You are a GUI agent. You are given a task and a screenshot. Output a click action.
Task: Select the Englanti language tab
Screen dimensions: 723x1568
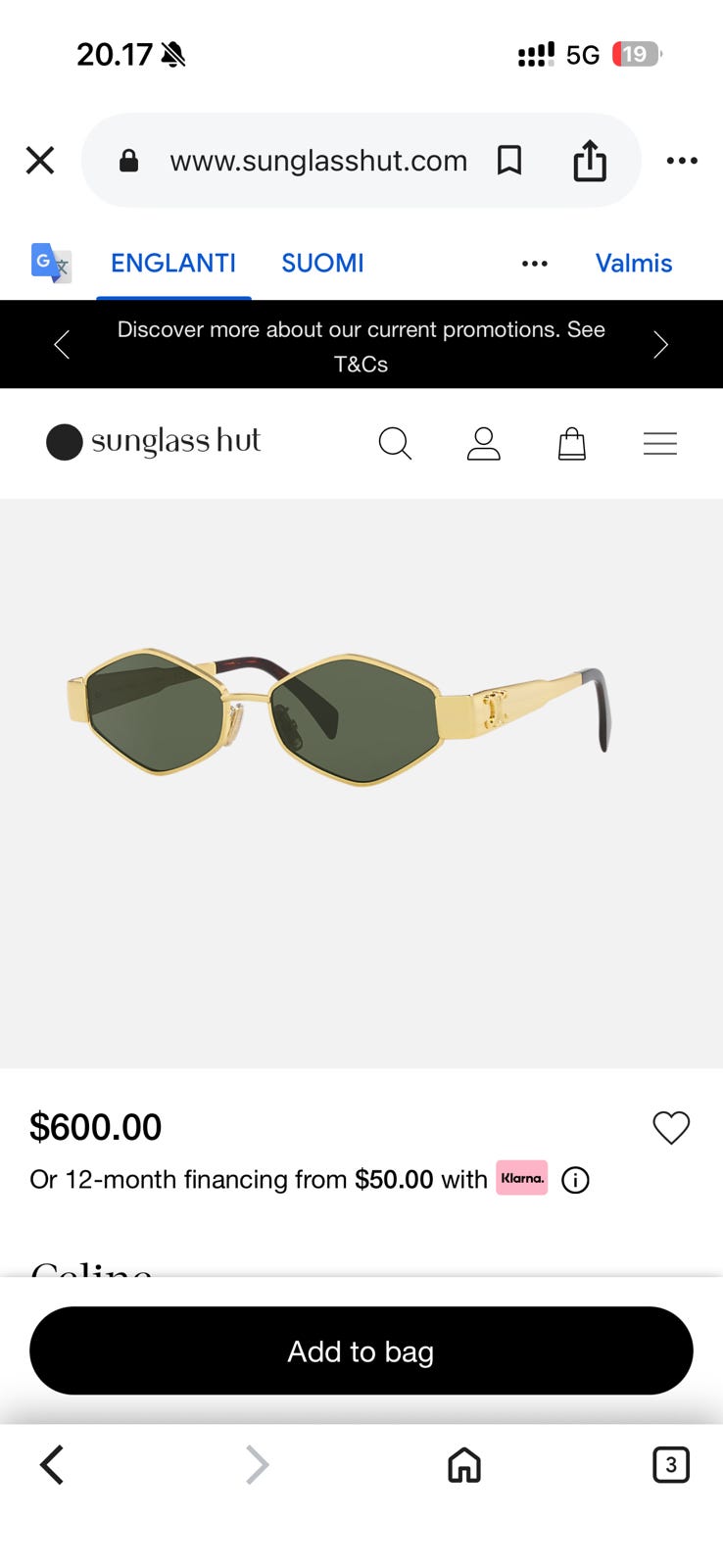[173, 264]
